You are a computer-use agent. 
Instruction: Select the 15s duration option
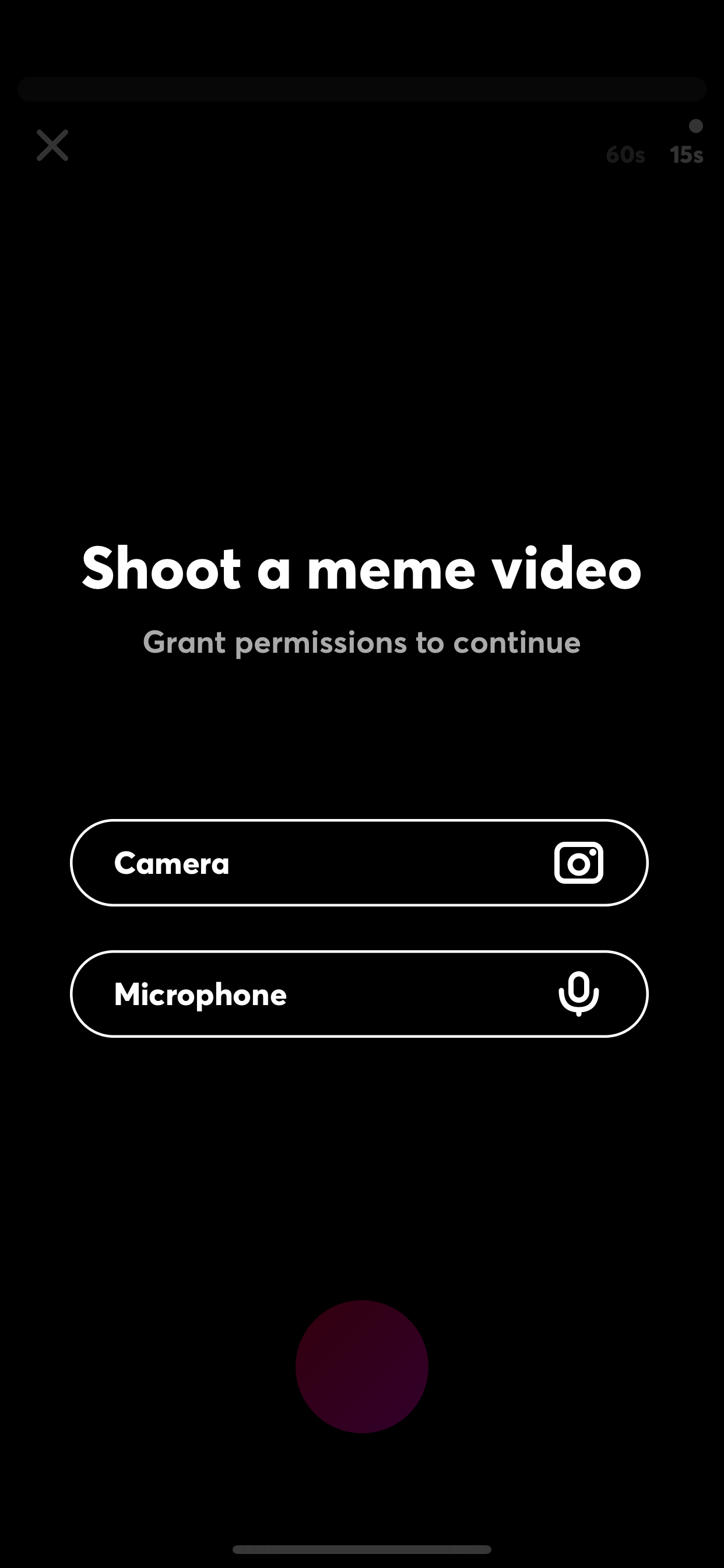click(x=687, y=155)
